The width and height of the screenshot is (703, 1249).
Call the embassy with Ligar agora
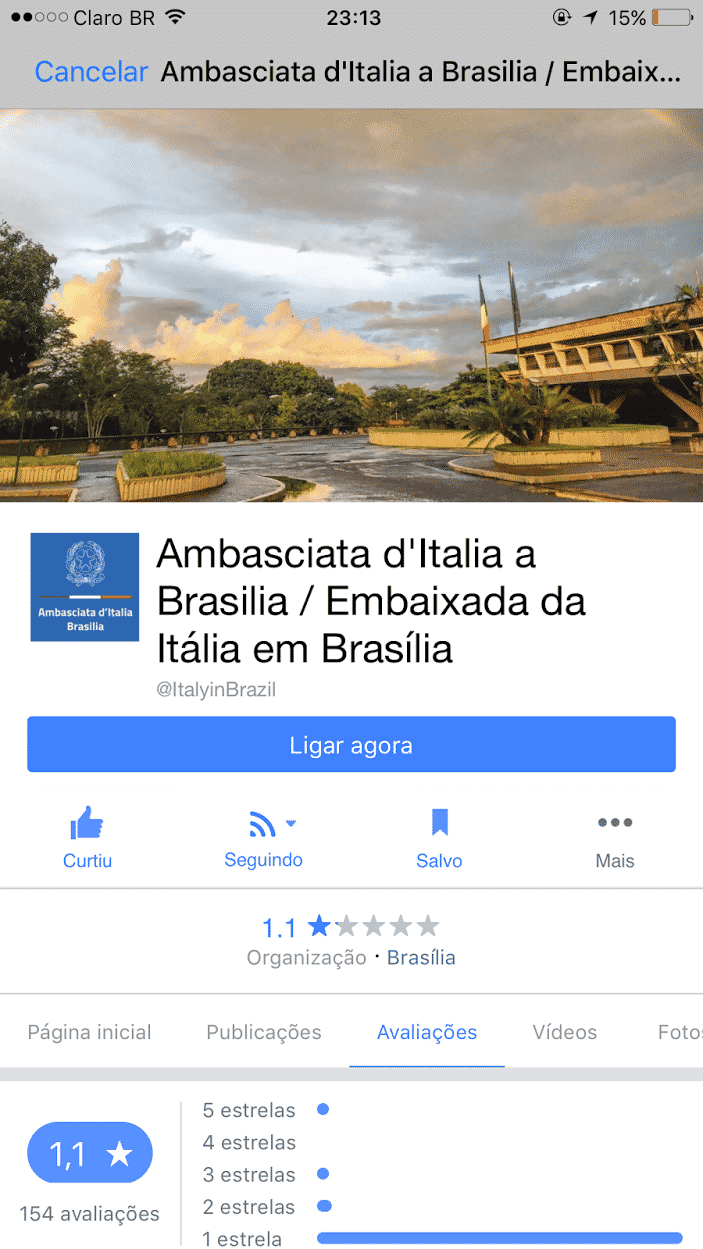[x=351, y=745]
